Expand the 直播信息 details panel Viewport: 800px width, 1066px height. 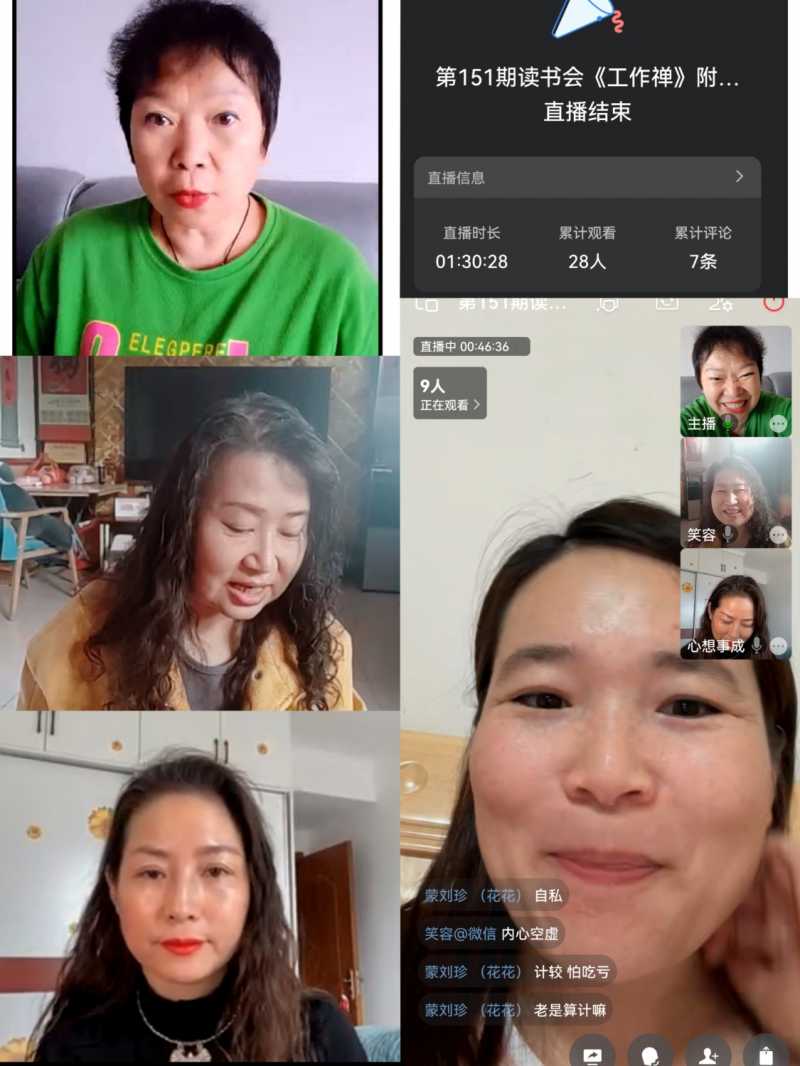coord(585,178)
